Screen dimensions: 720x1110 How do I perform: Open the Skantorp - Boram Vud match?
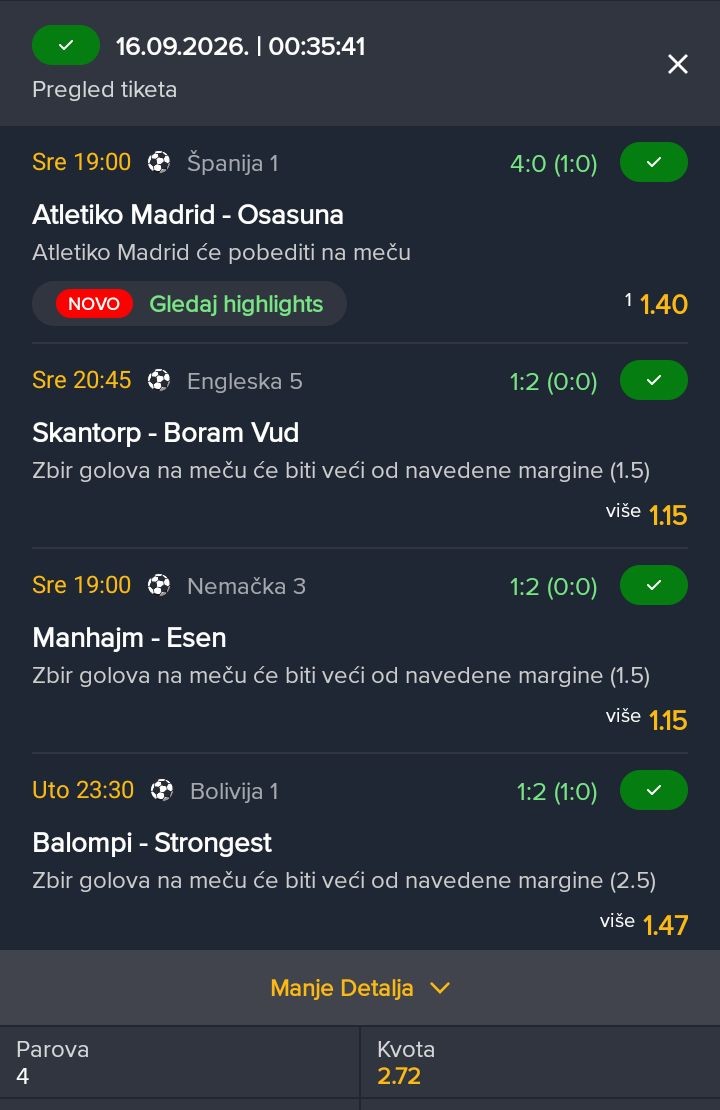pos(166,433)
